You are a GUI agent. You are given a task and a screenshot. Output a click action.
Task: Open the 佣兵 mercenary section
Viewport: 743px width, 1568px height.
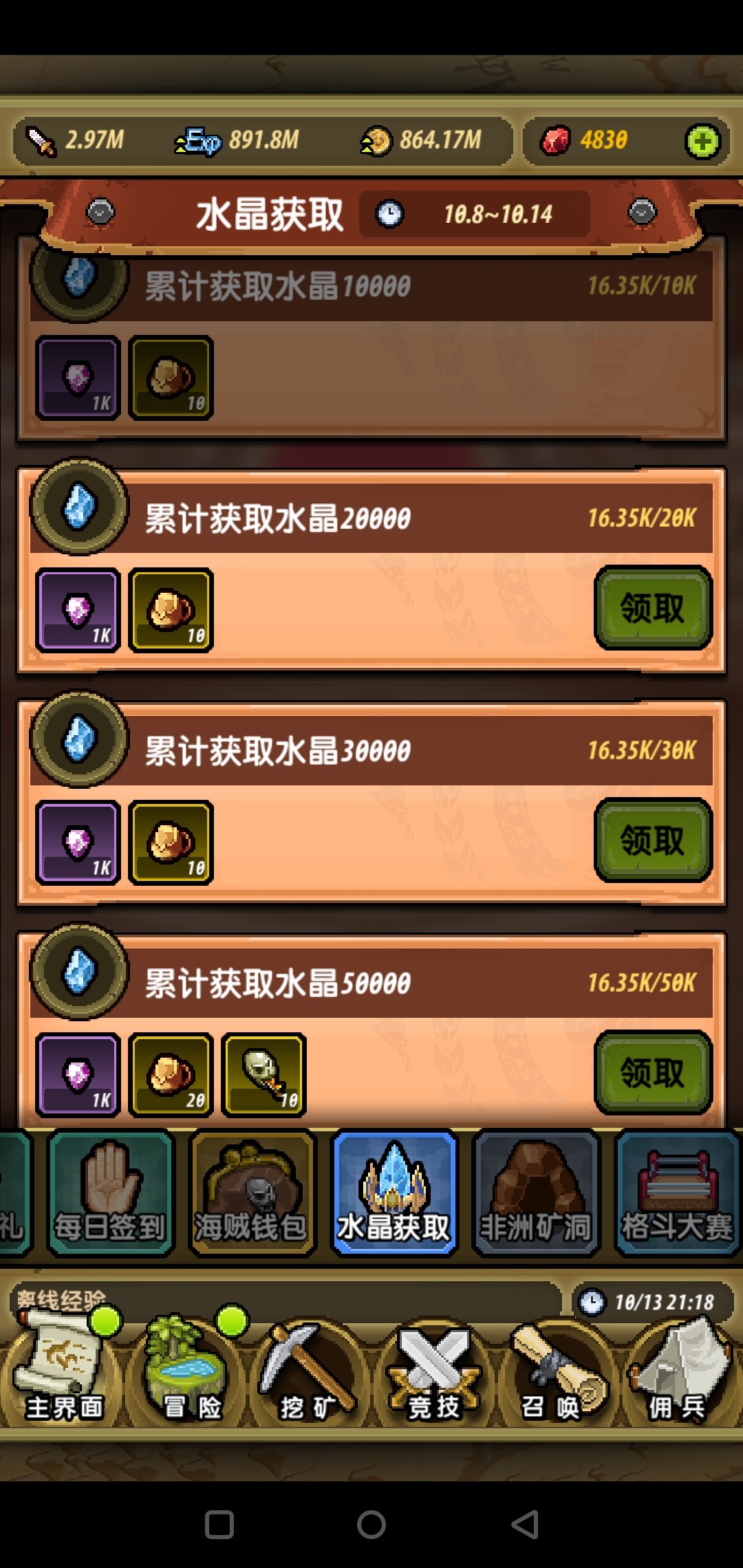click(679, 1370)
